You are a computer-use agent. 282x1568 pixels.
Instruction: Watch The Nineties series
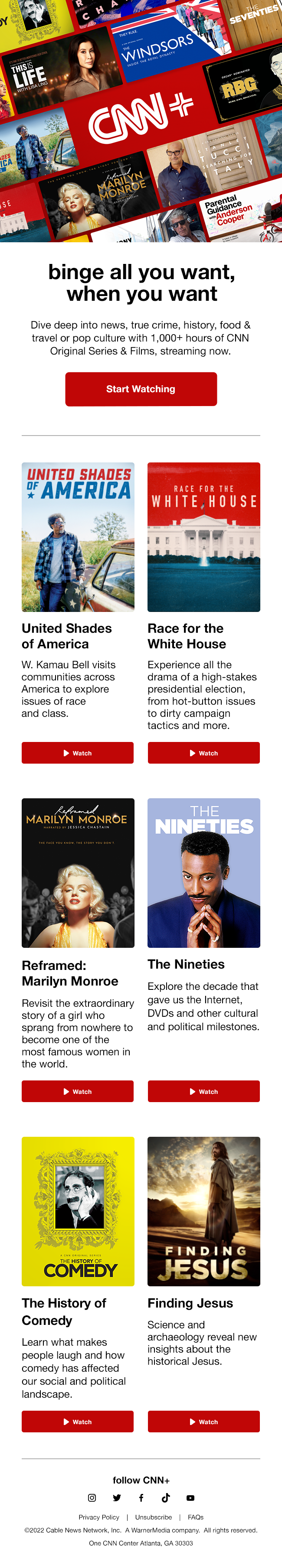click(x=203, y=1091)
